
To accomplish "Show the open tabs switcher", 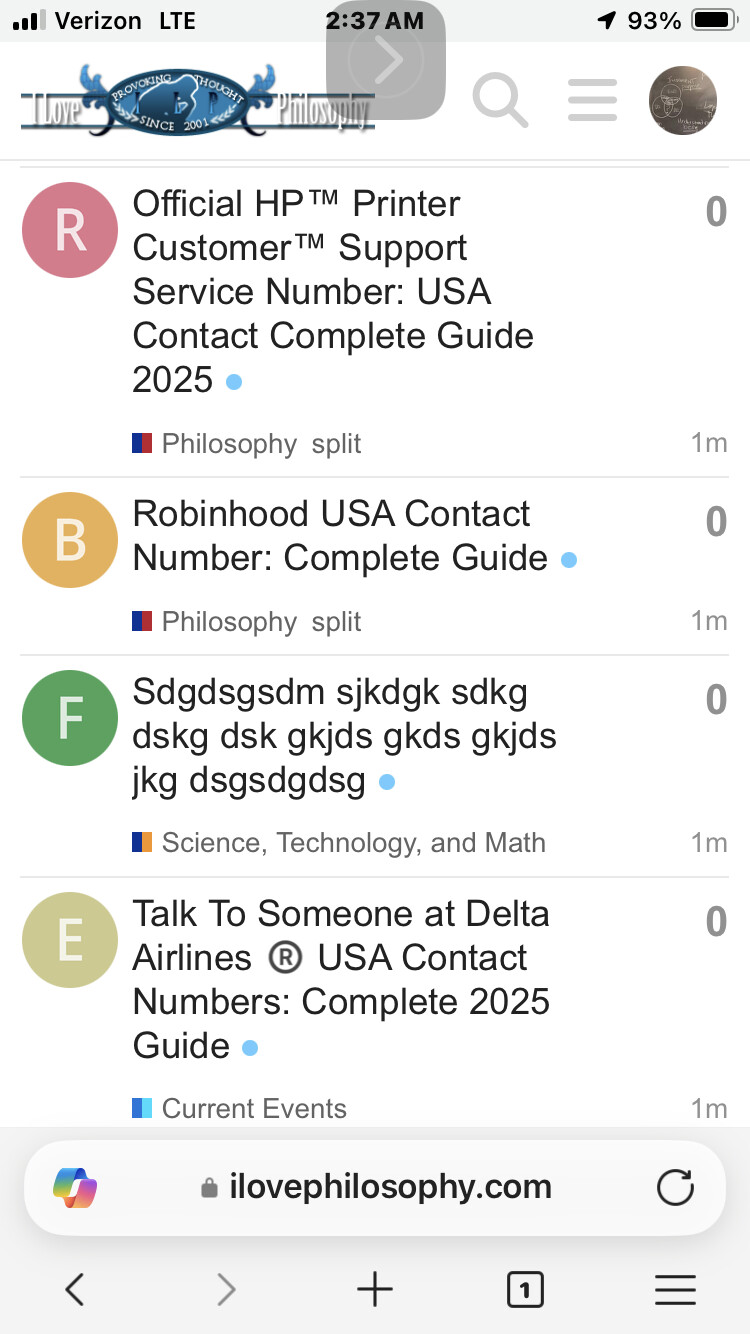I will 525,1290.
